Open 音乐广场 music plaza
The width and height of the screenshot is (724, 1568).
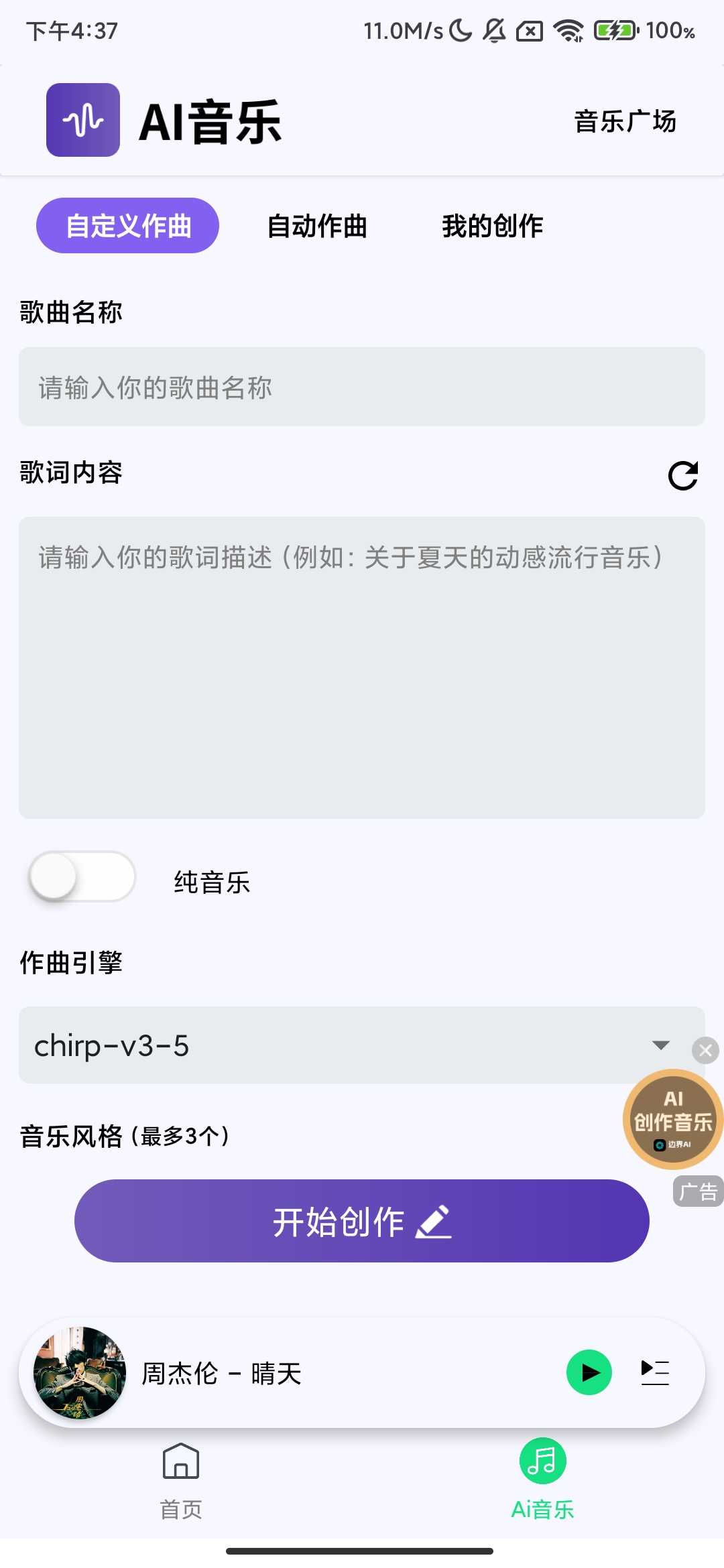point(625,122)
